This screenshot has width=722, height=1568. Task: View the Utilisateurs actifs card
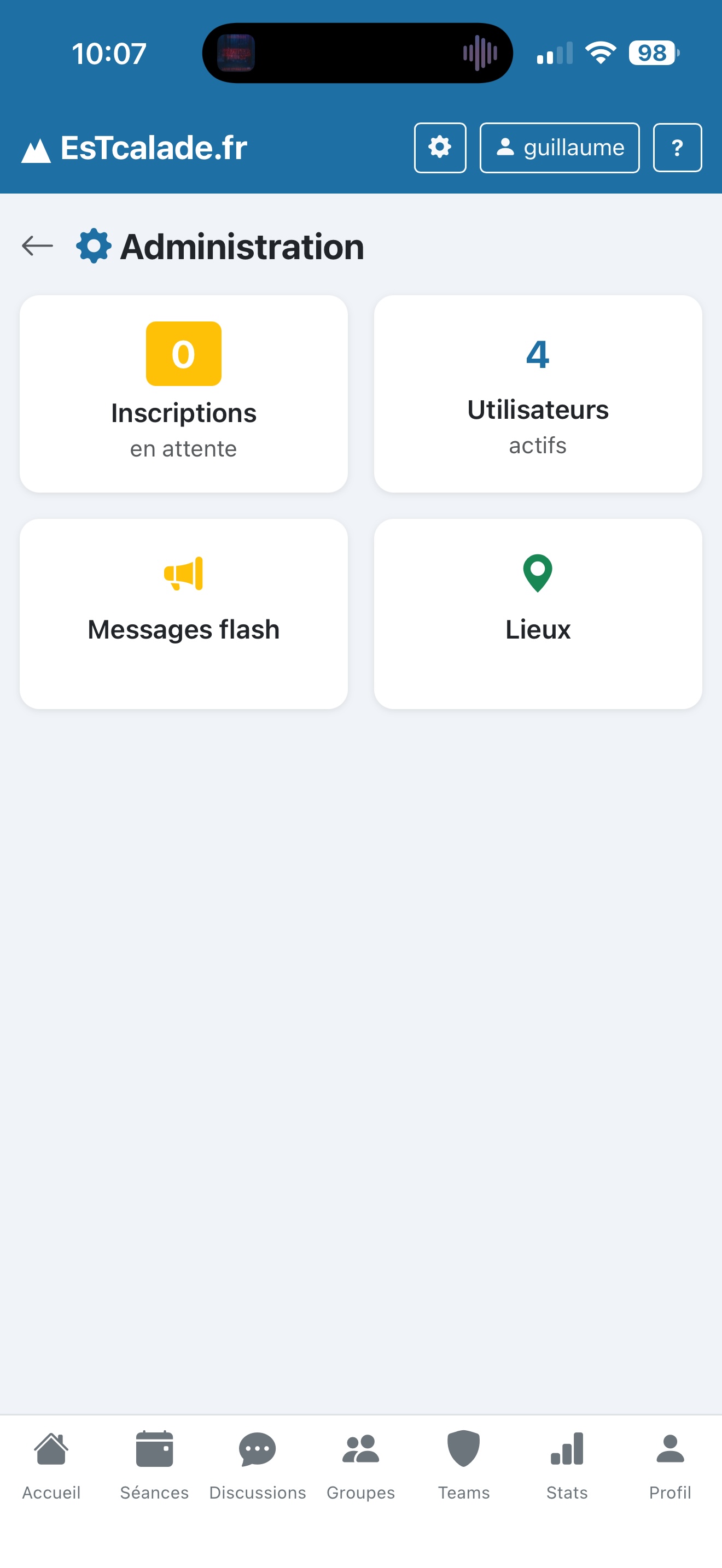[x=538, y=394]
